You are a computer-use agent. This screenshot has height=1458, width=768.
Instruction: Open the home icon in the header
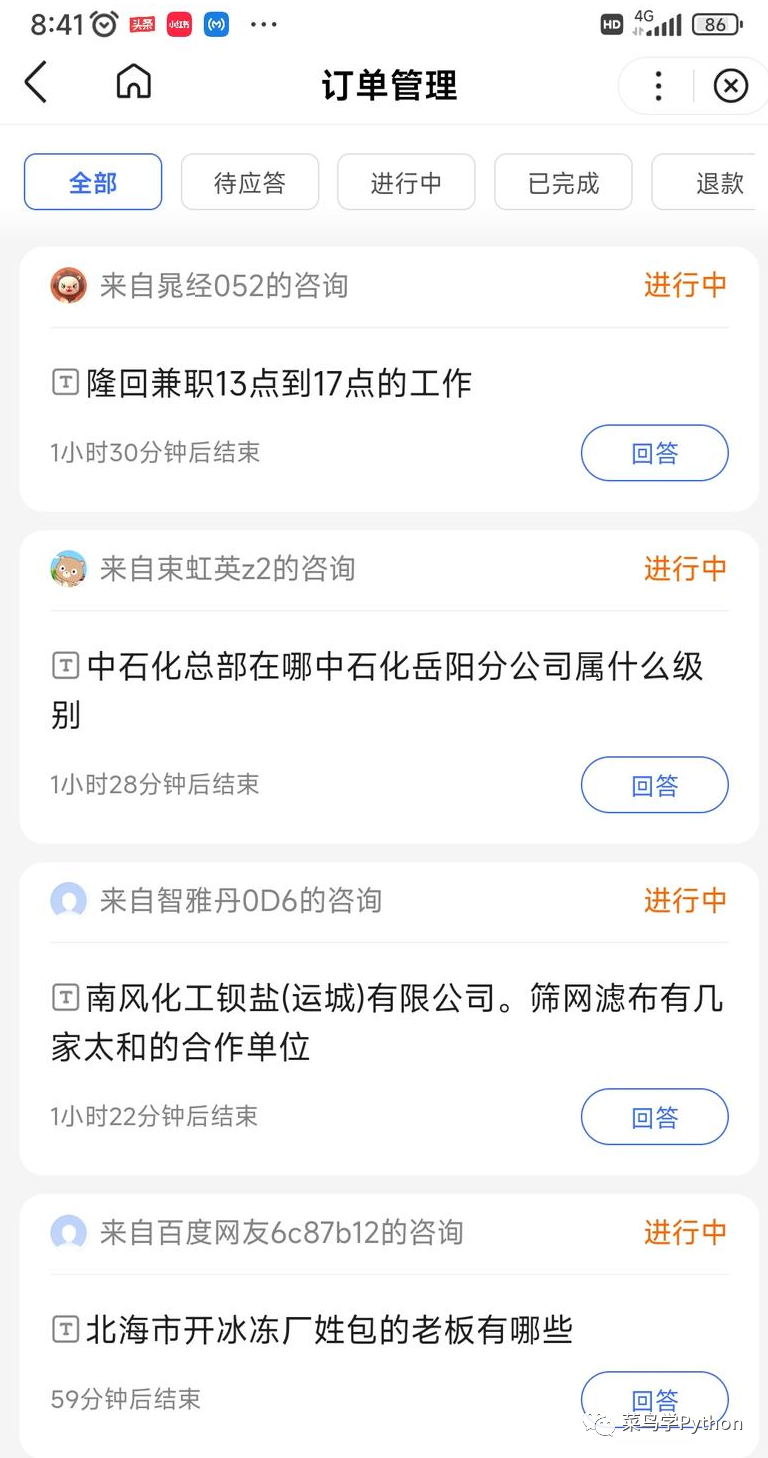coord(133,82)
